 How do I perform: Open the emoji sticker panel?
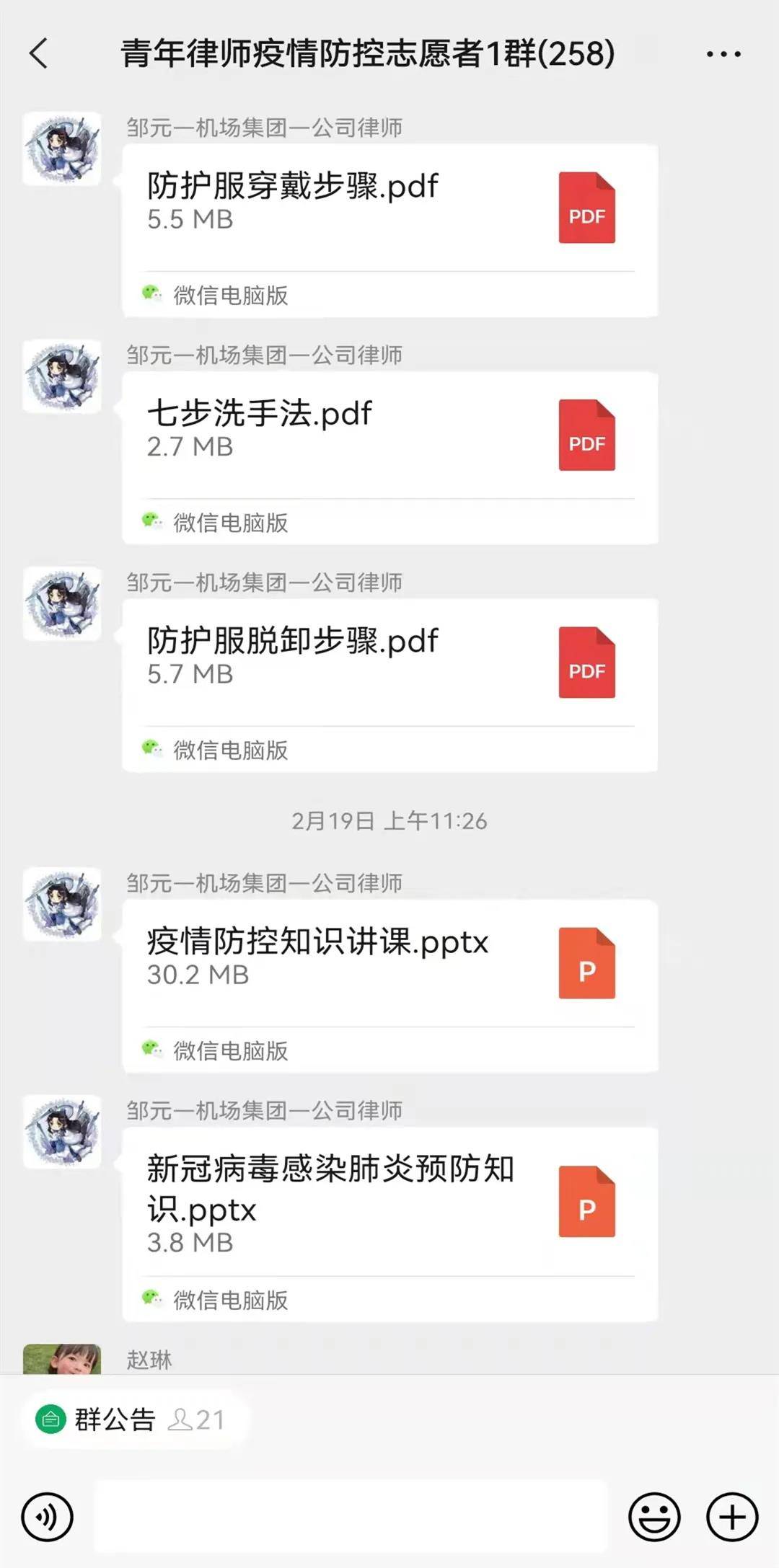coord(654,1516)
